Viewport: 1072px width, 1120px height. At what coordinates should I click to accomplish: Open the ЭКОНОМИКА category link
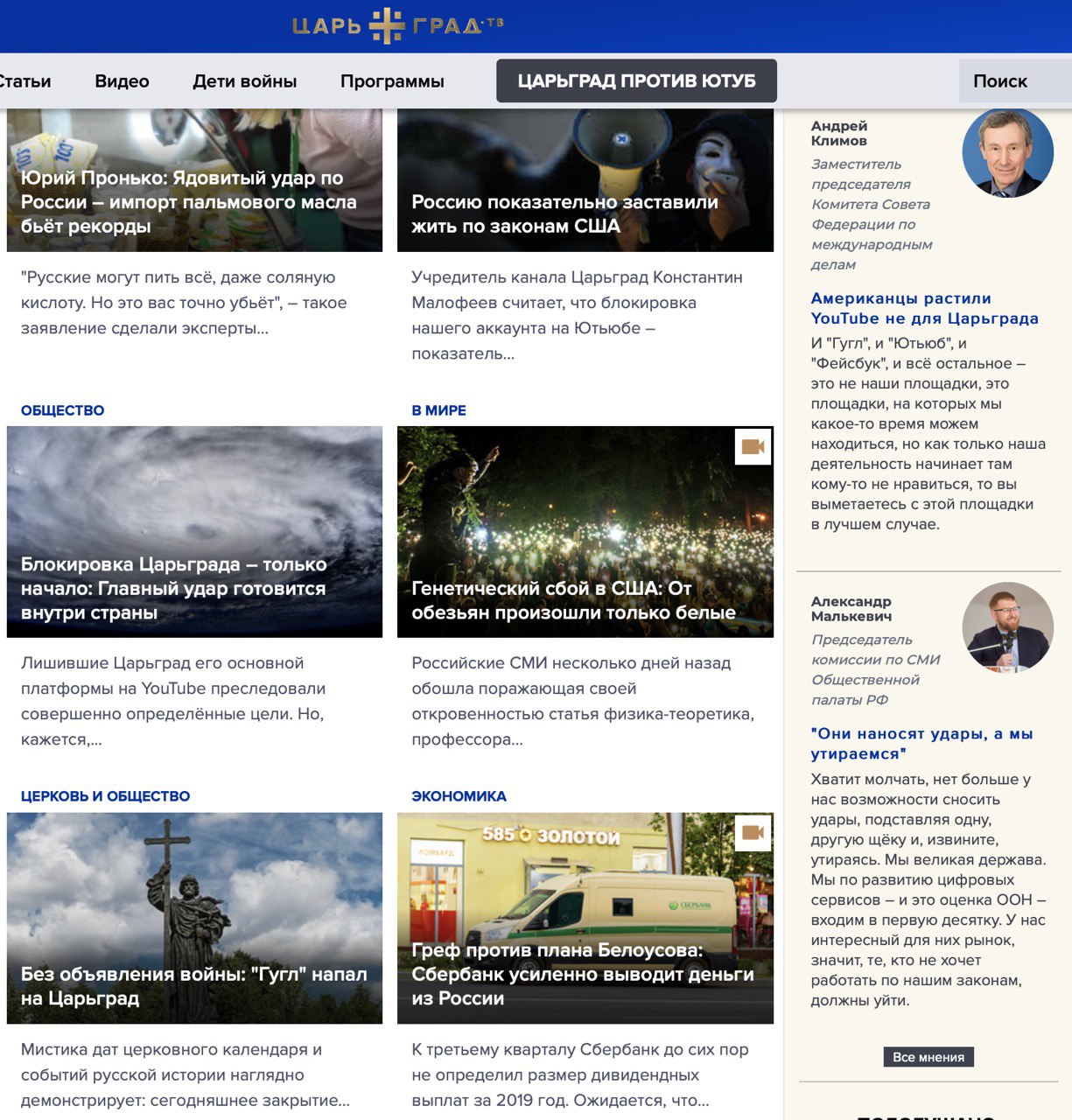click(x=459, y=796)
